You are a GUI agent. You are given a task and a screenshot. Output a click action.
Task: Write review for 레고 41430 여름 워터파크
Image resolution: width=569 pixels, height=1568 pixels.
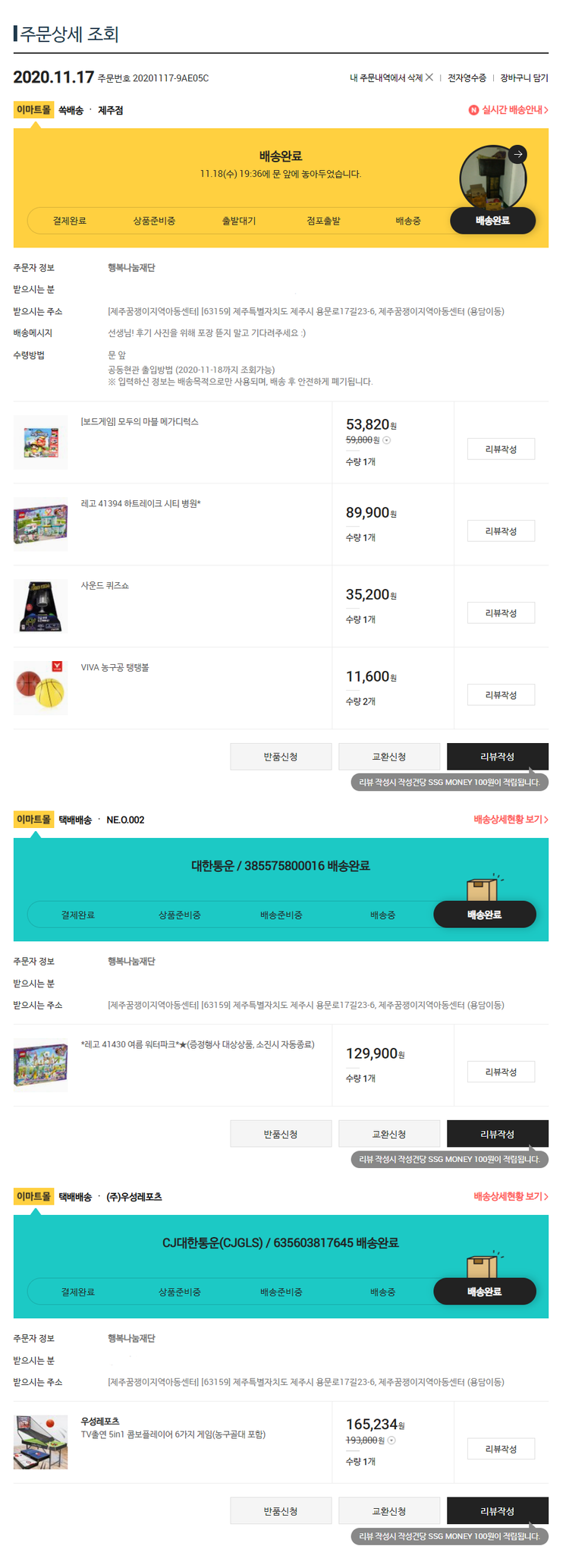pyautogui.click(x=501, y=1072)
